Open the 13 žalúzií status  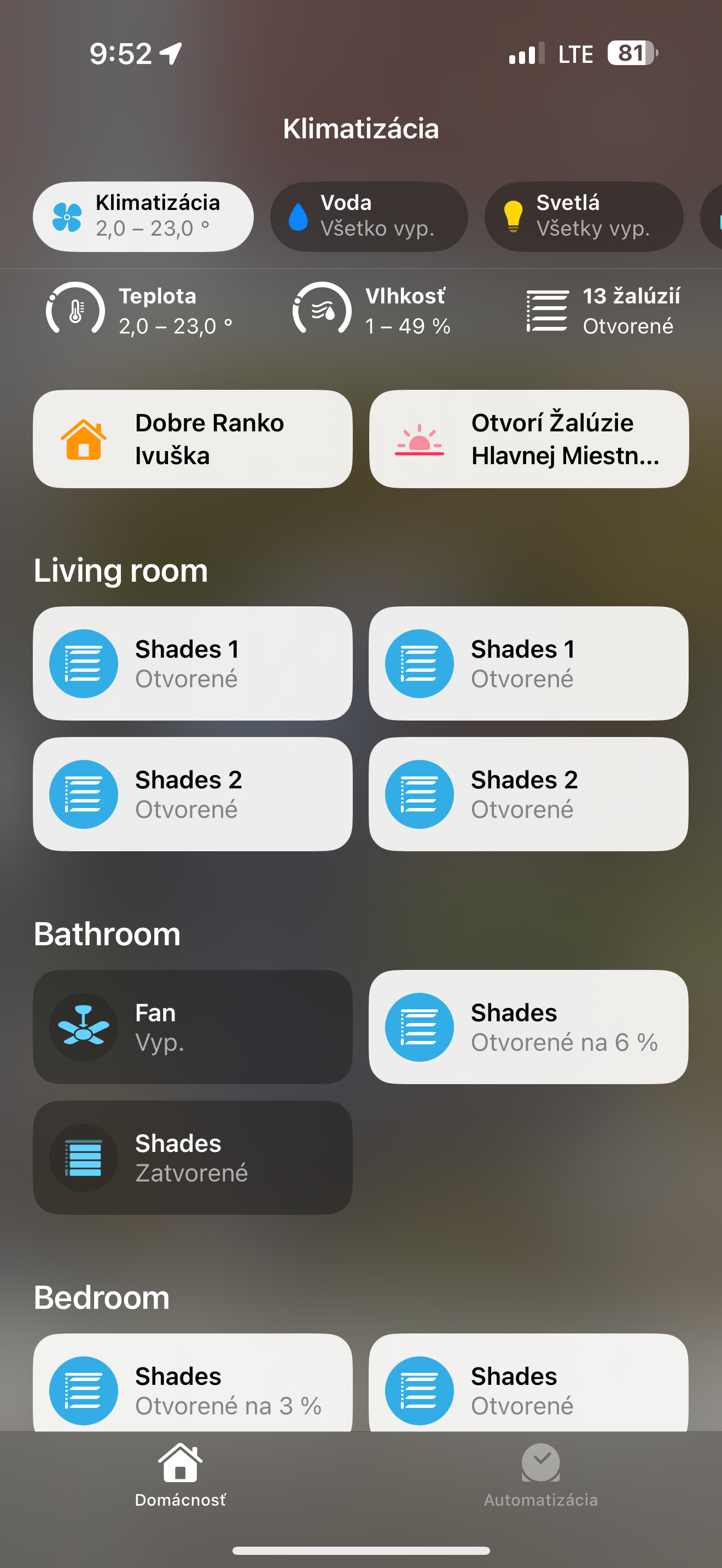[x=603, y=311]
